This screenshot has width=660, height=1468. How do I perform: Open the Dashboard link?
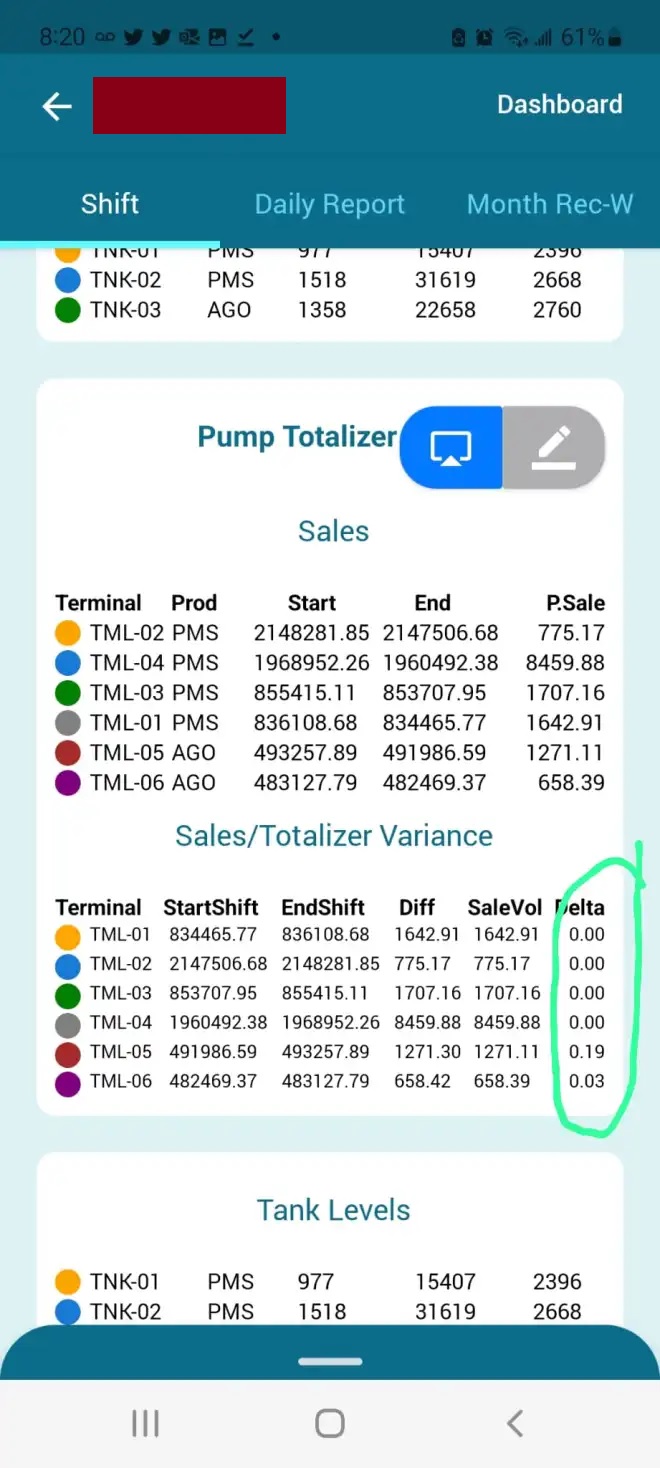(559, 104)
